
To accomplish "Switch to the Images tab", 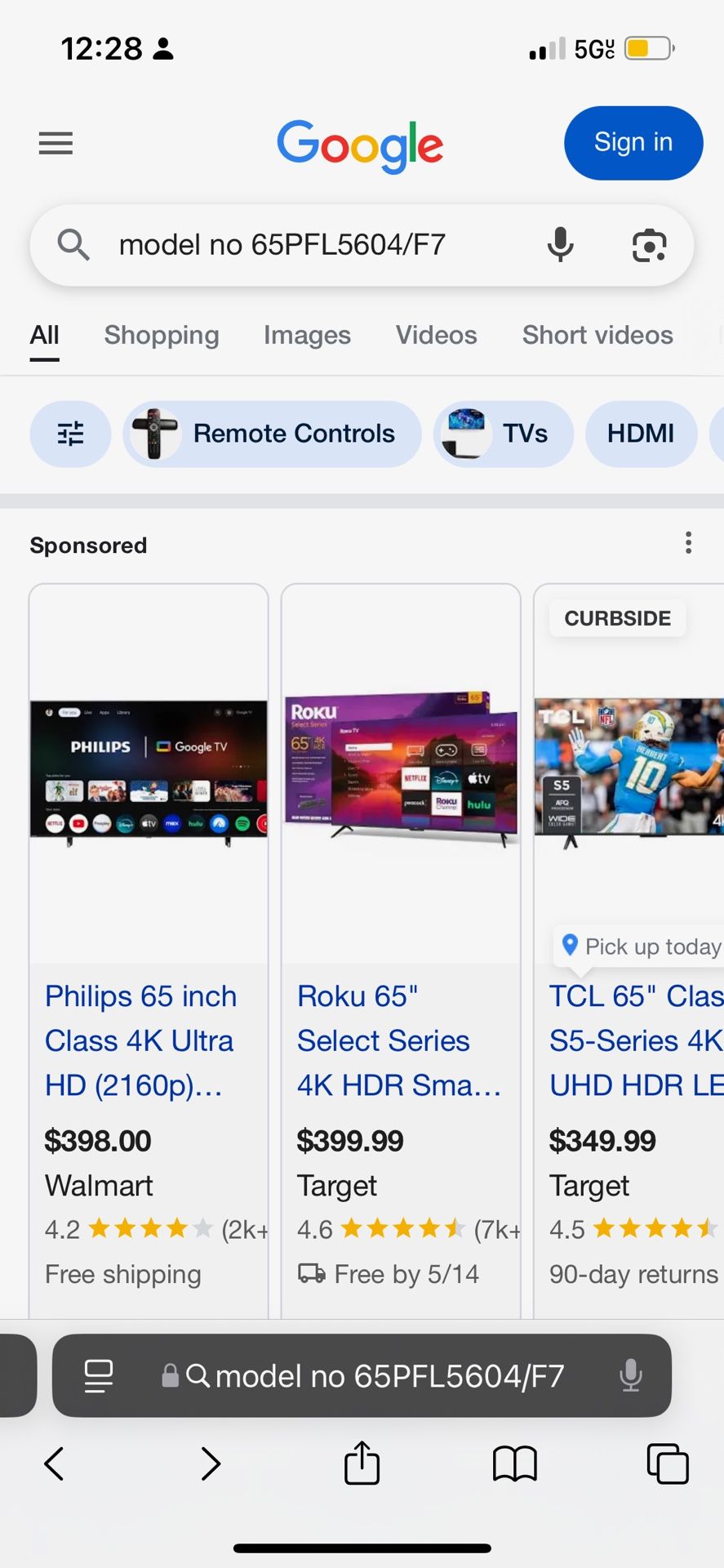I will point(307,336).
